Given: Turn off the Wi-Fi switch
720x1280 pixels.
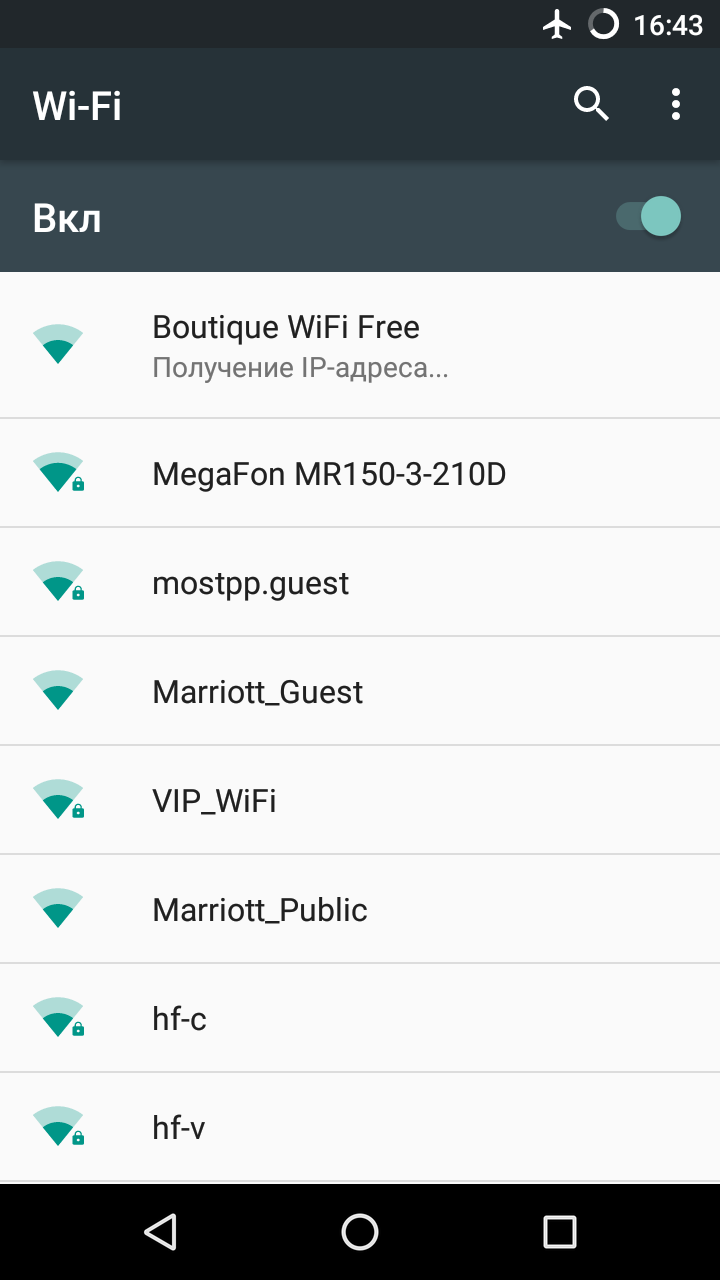Looking at the screenshot, I should [x=649, y=217].
